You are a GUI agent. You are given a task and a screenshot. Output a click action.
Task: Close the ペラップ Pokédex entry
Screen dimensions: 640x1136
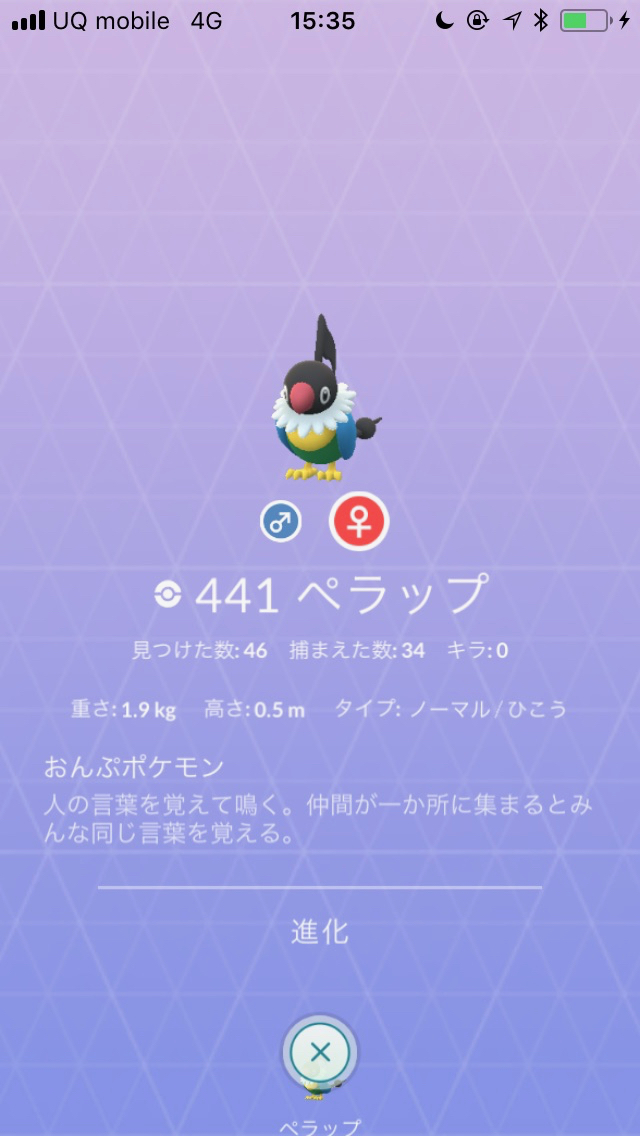(x=320, y=1052)
